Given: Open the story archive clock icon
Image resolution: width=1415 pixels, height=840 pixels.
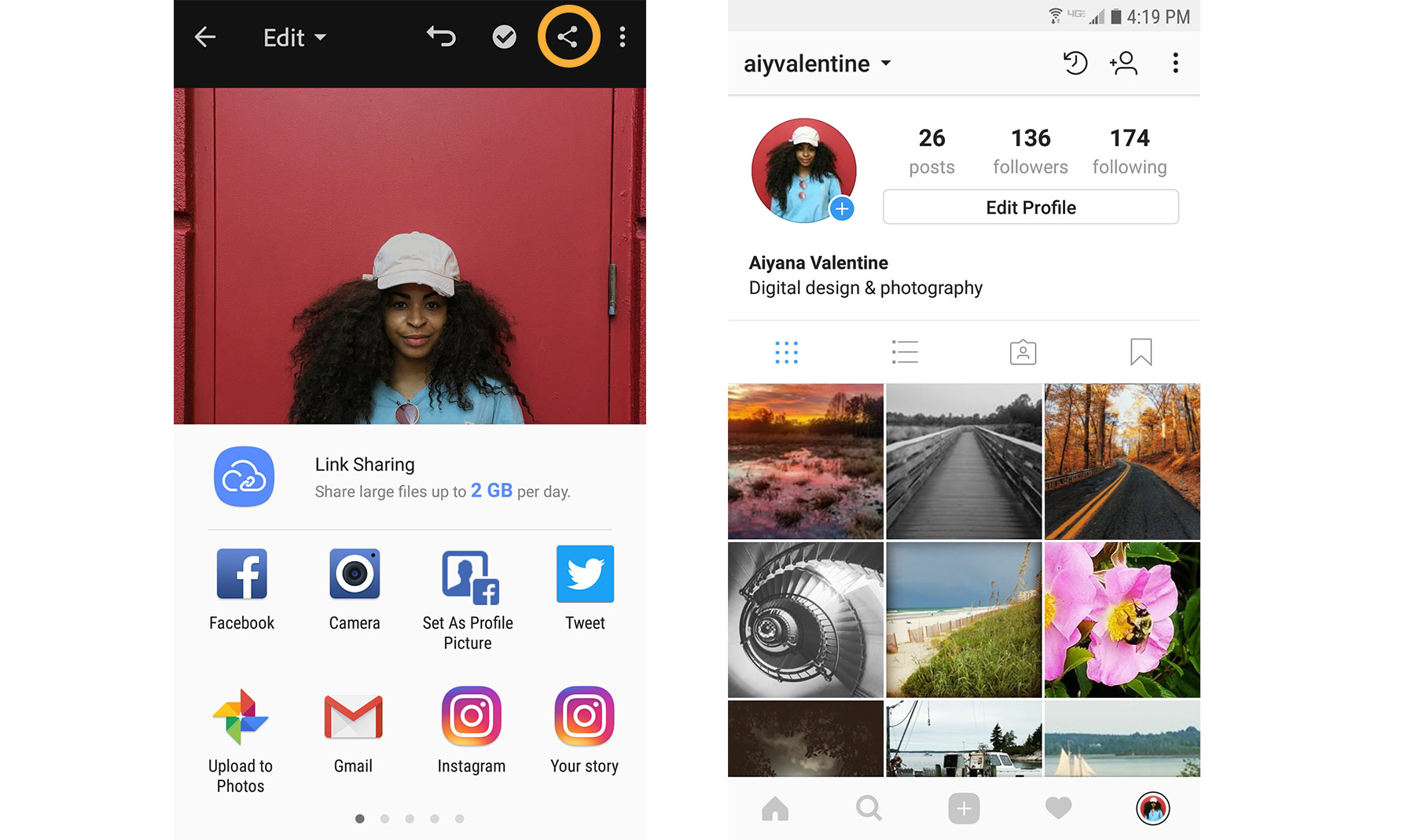Looking at the screenshot, I should (1075, 63).
